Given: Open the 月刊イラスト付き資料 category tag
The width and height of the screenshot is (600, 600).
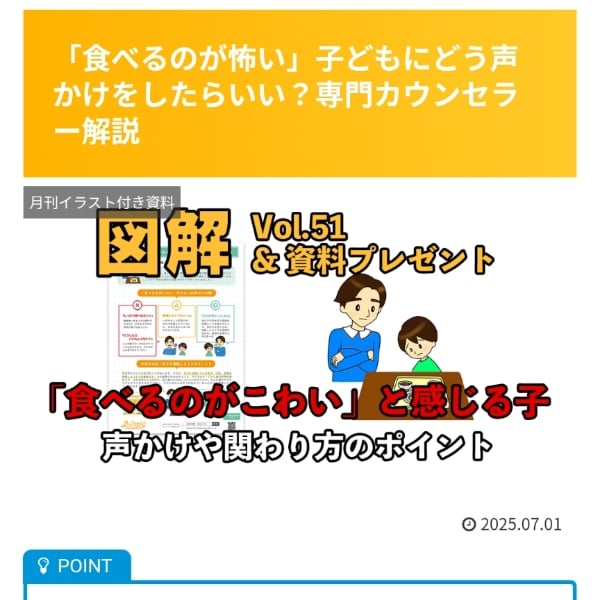Looking at the screenshot, I should 102,202.
